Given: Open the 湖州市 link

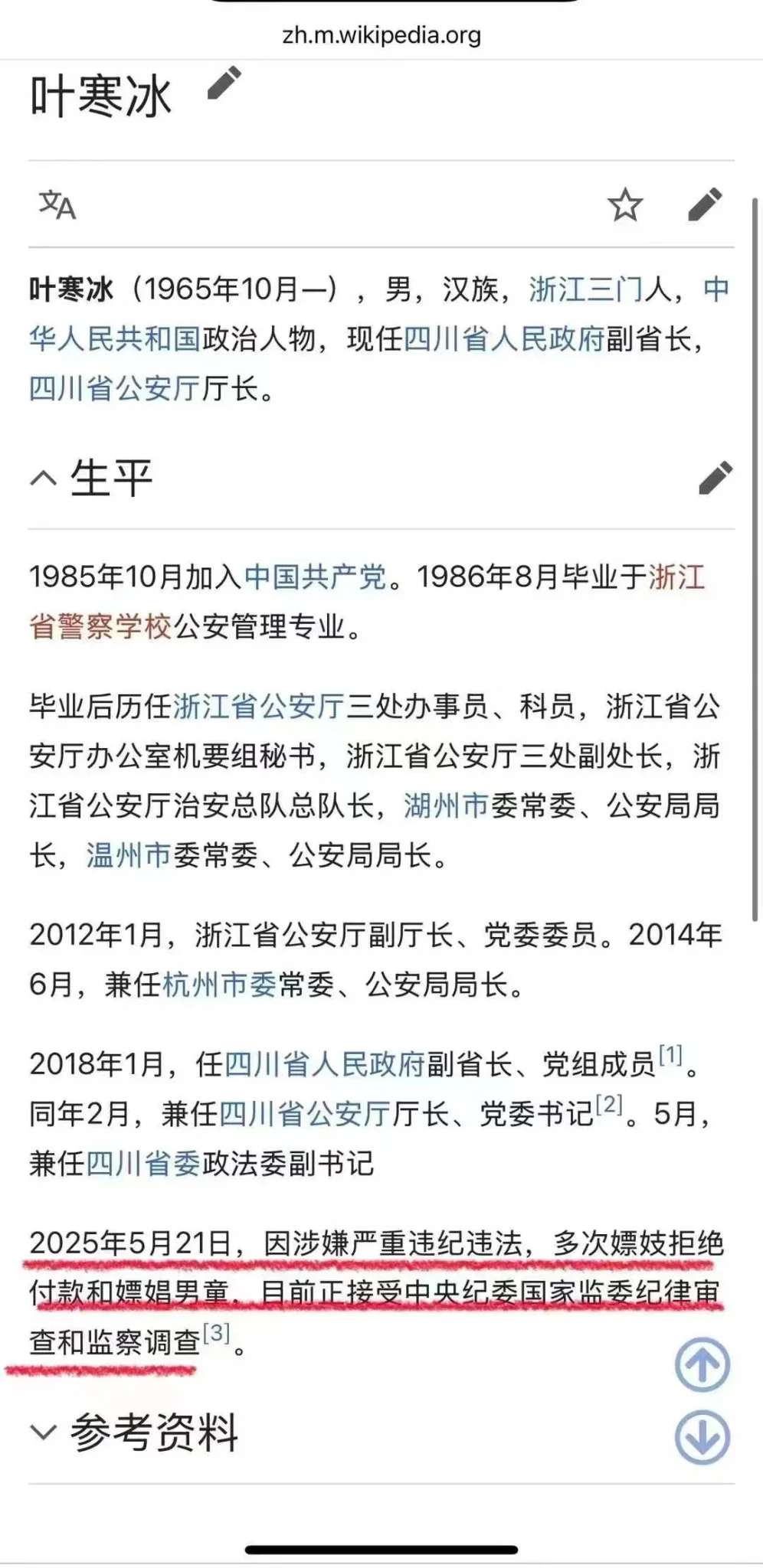Looking at the screenshot, I should [446, 805].
